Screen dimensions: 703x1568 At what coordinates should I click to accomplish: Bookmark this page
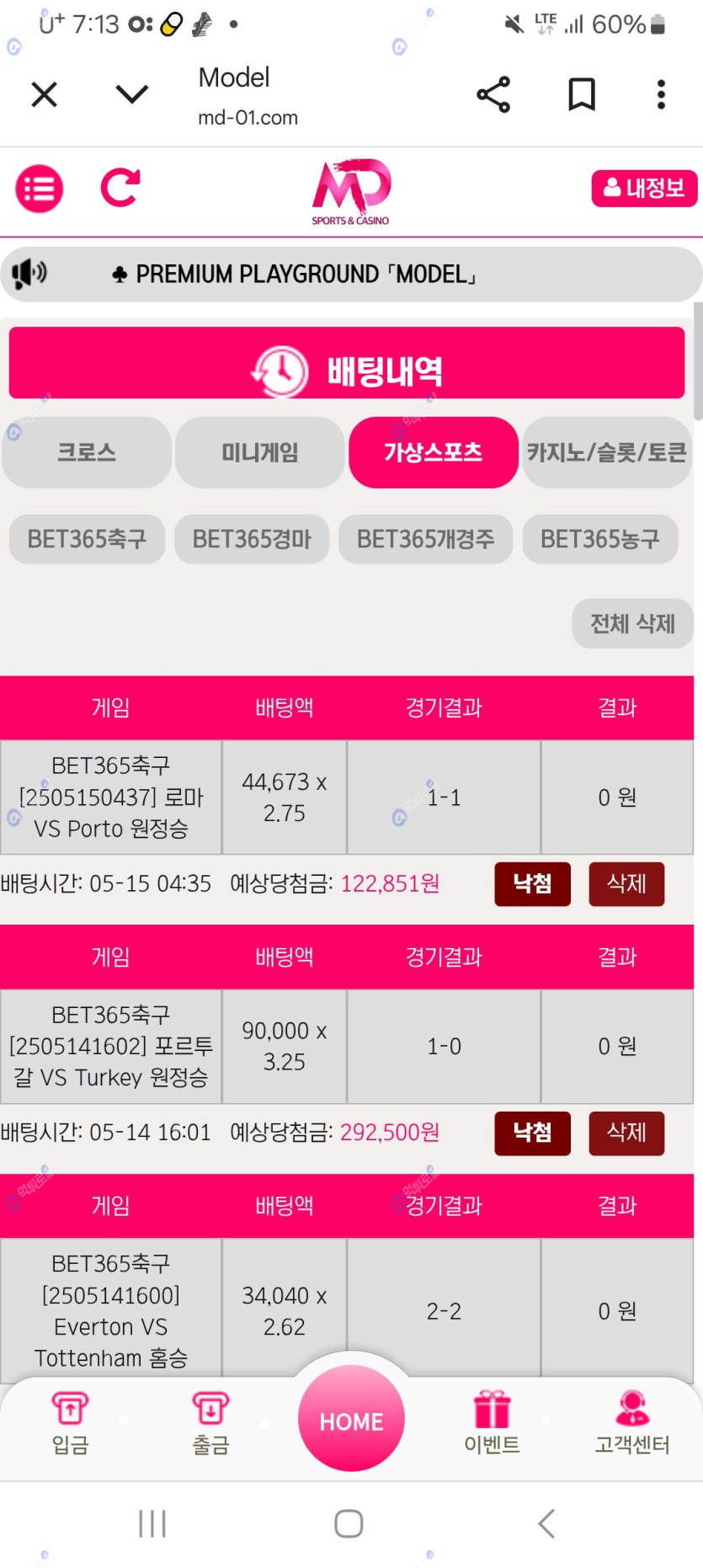pyautogui.click(x=581, y=94)
